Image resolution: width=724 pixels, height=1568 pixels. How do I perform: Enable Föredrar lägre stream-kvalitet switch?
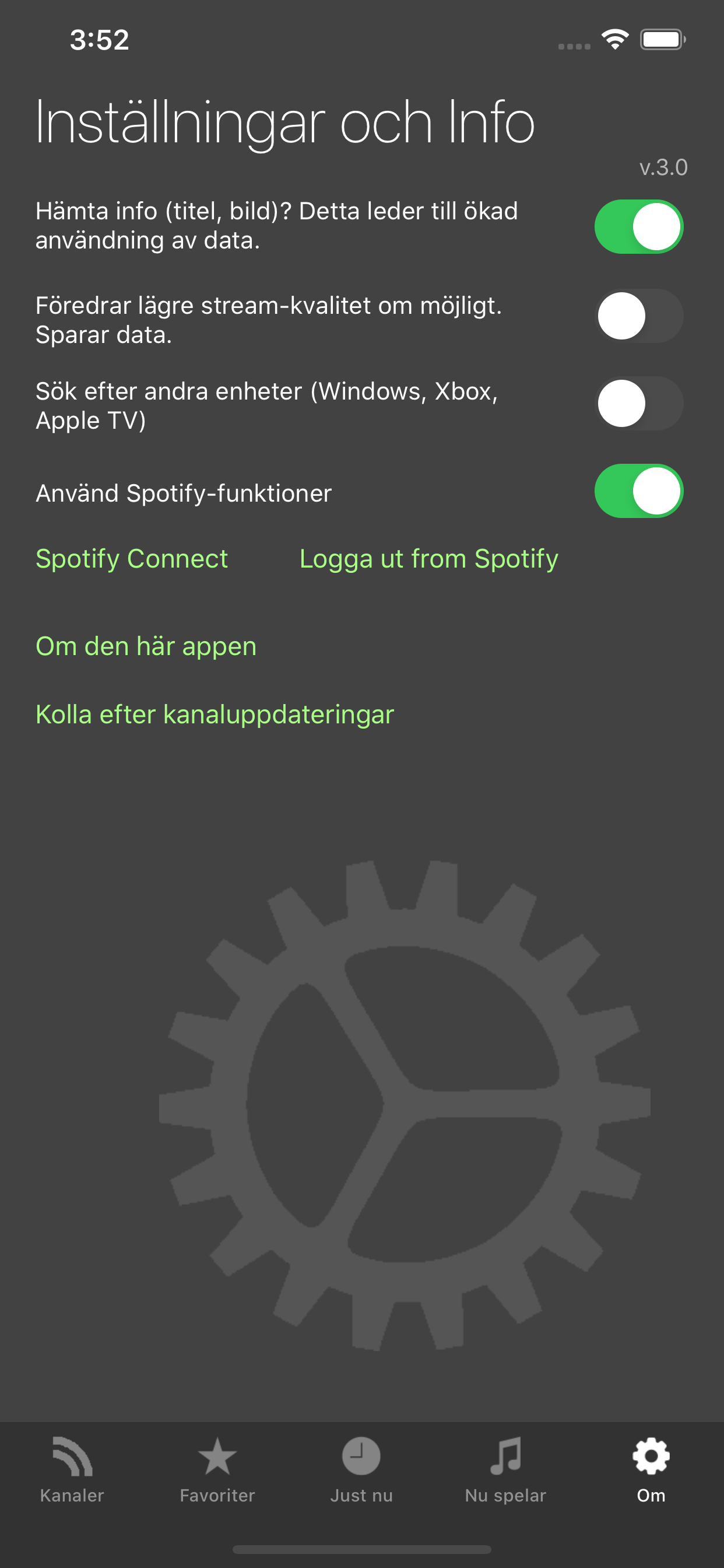(x=638, y=316)
